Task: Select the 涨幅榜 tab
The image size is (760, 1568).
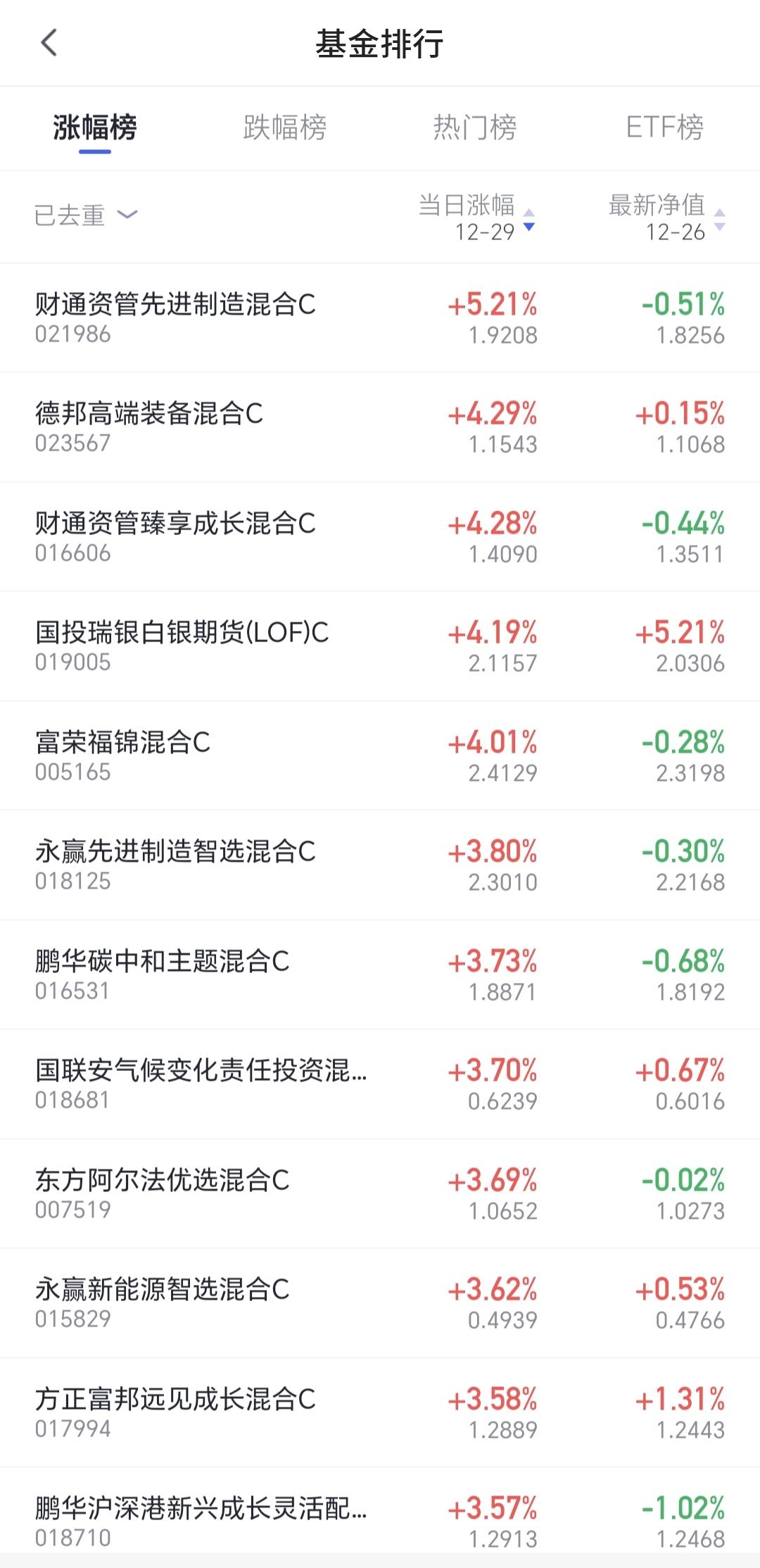Action: click(x=95, y=127)
